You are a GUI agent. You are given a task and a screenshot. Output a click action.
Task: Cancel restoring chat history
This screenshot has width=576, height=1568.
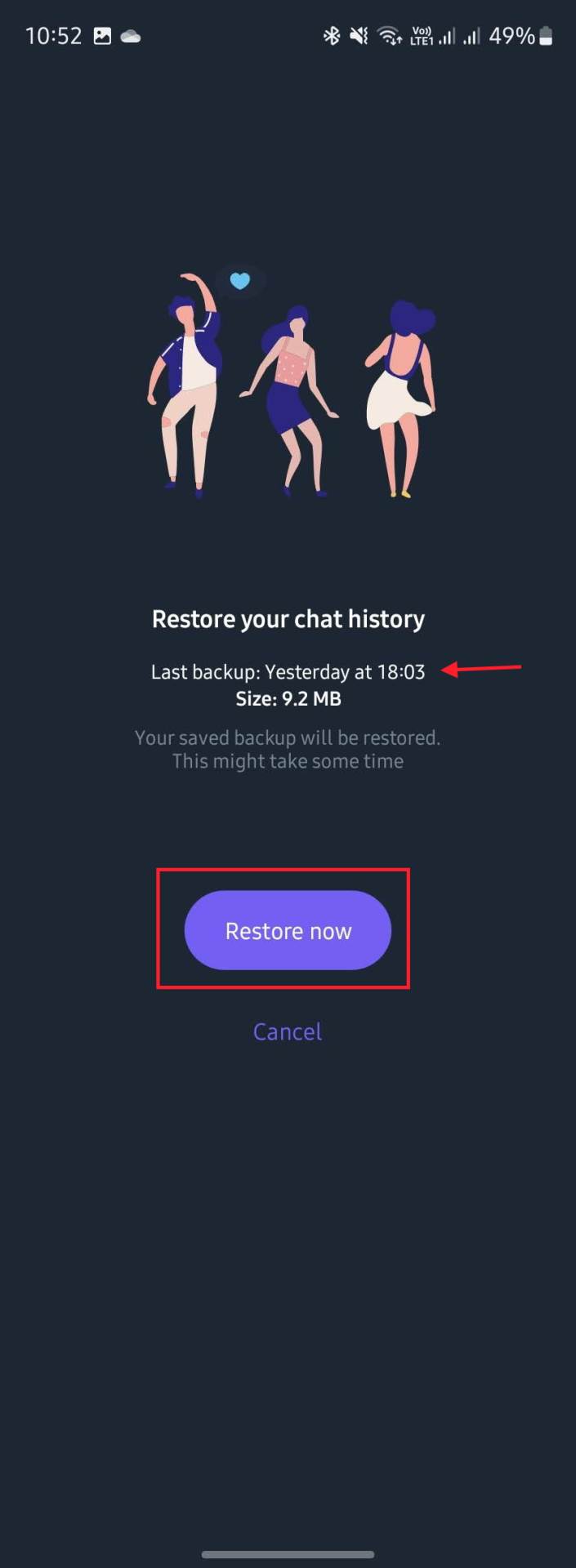coord(288,1031)
